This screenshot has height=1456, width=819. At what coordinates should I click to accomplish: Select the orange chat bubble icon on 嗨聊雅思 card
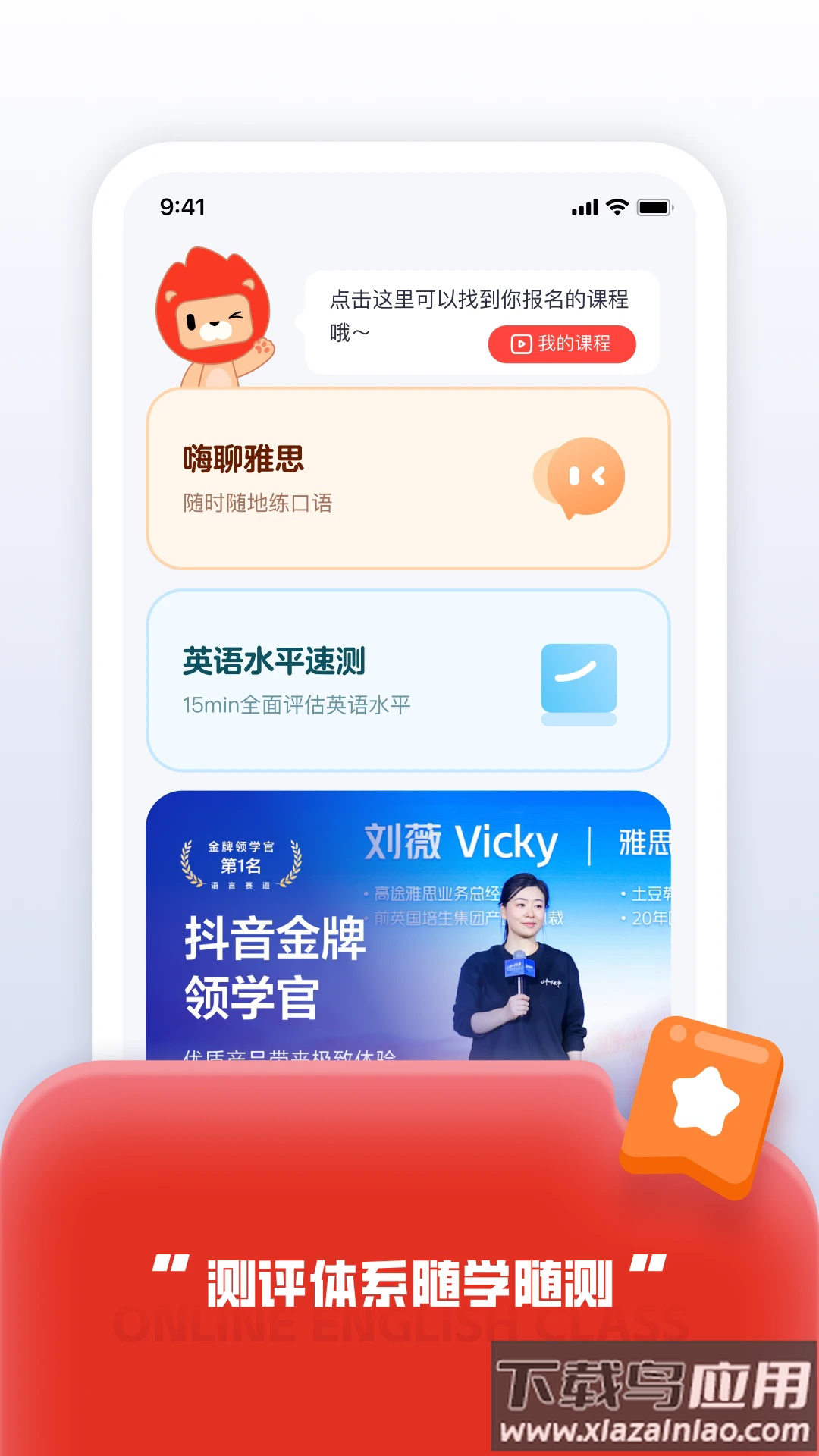(580, 478)
